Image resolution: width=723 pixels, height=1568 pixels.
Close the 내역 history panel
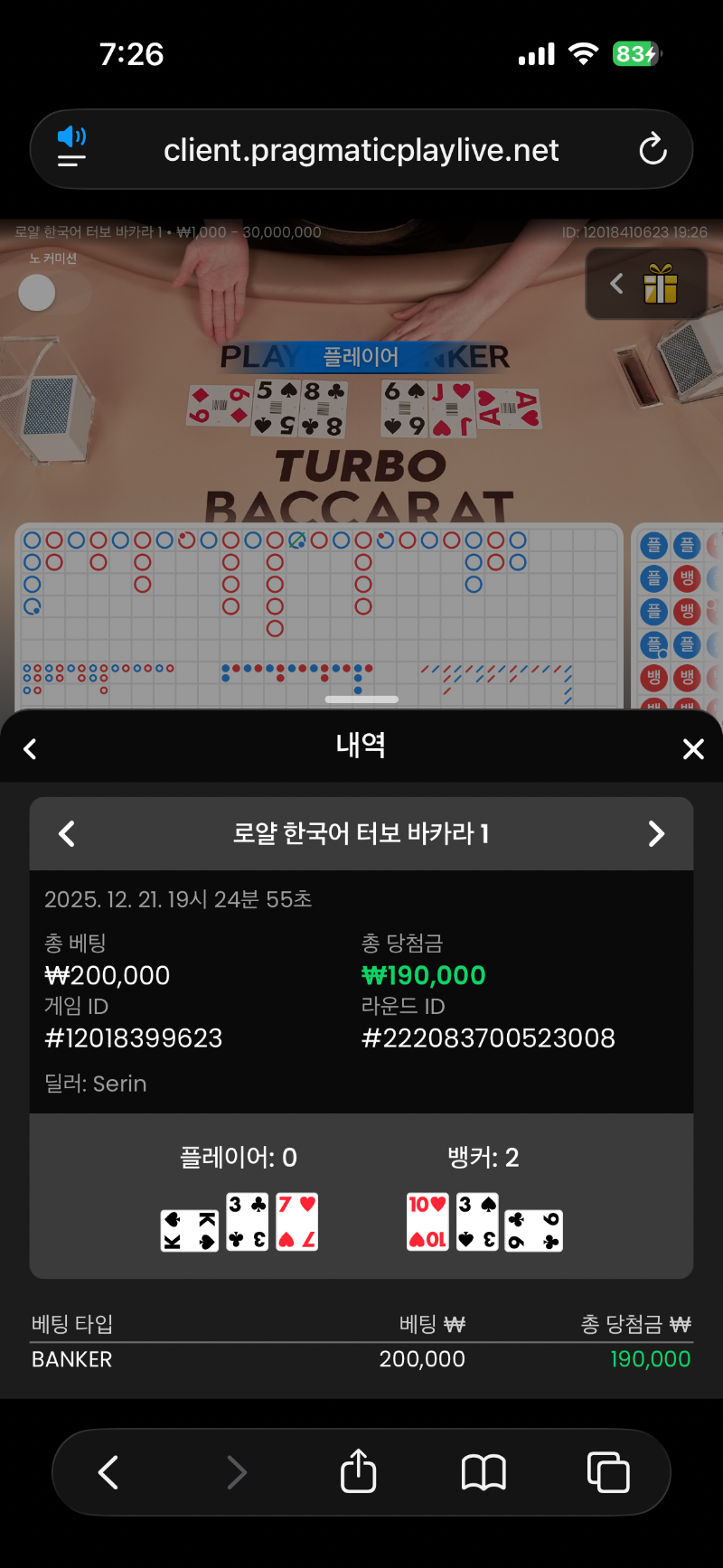693,748
